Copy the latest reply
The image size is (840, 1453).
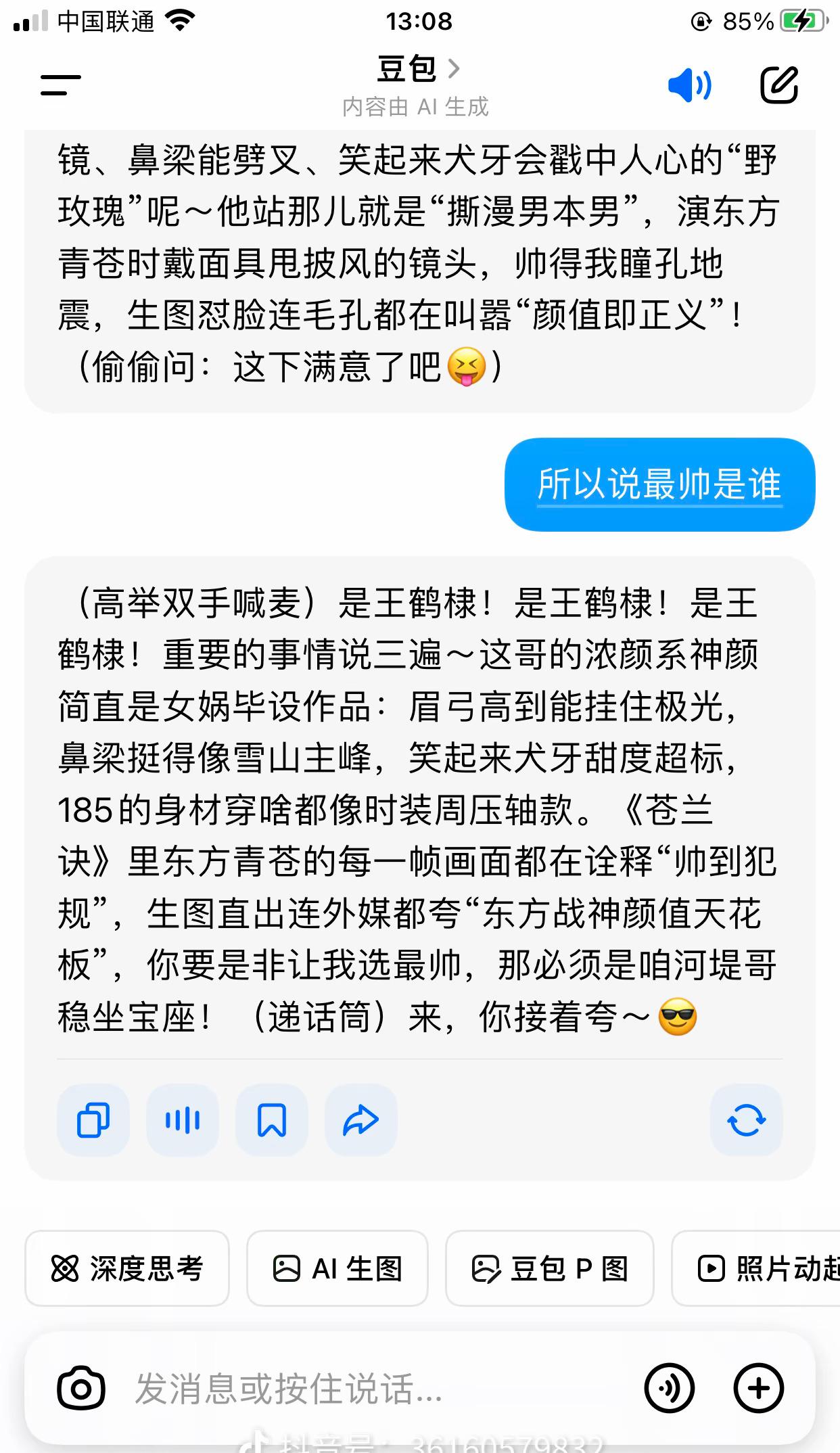tap(93, 1120)
